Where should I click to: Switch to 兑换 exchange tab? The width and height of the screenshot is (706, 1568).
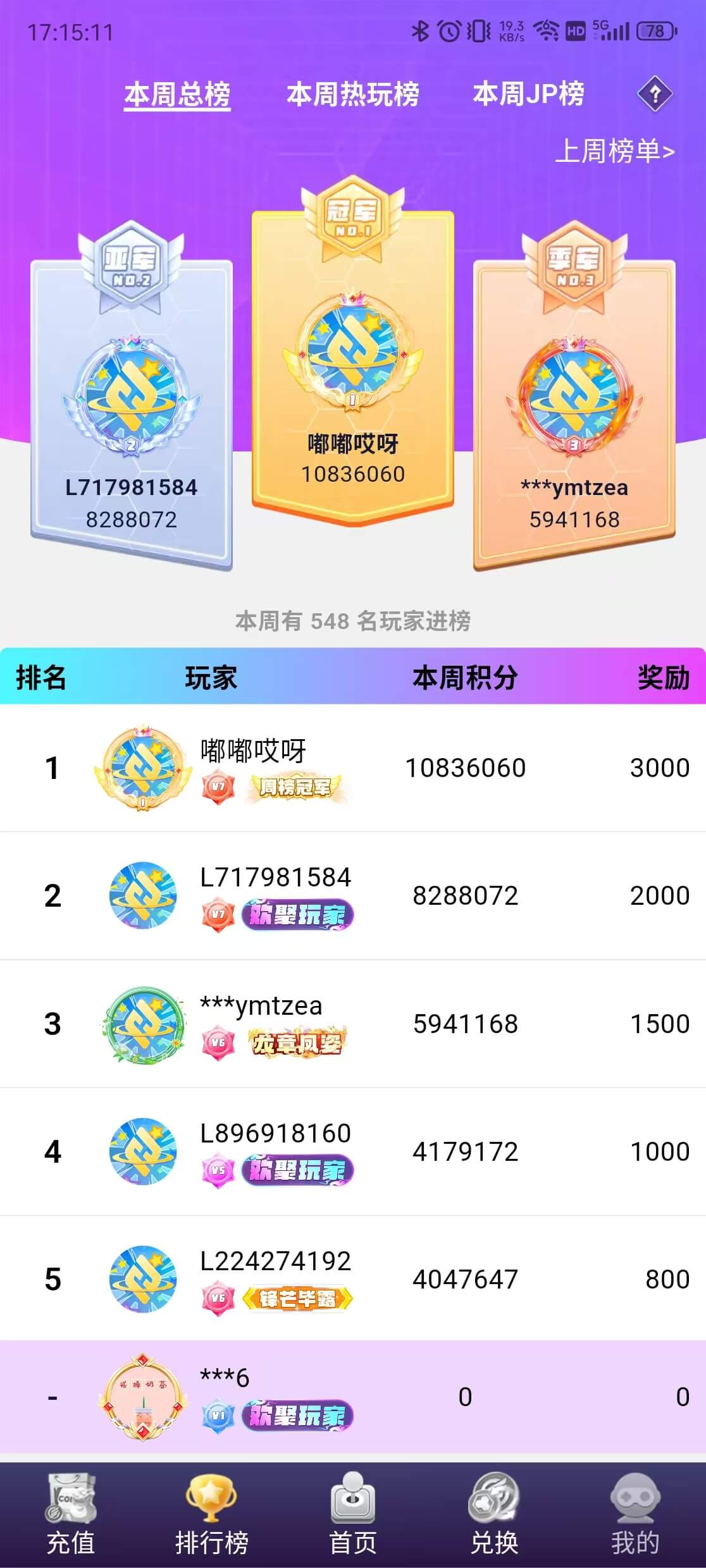[x=494, y=1514]
